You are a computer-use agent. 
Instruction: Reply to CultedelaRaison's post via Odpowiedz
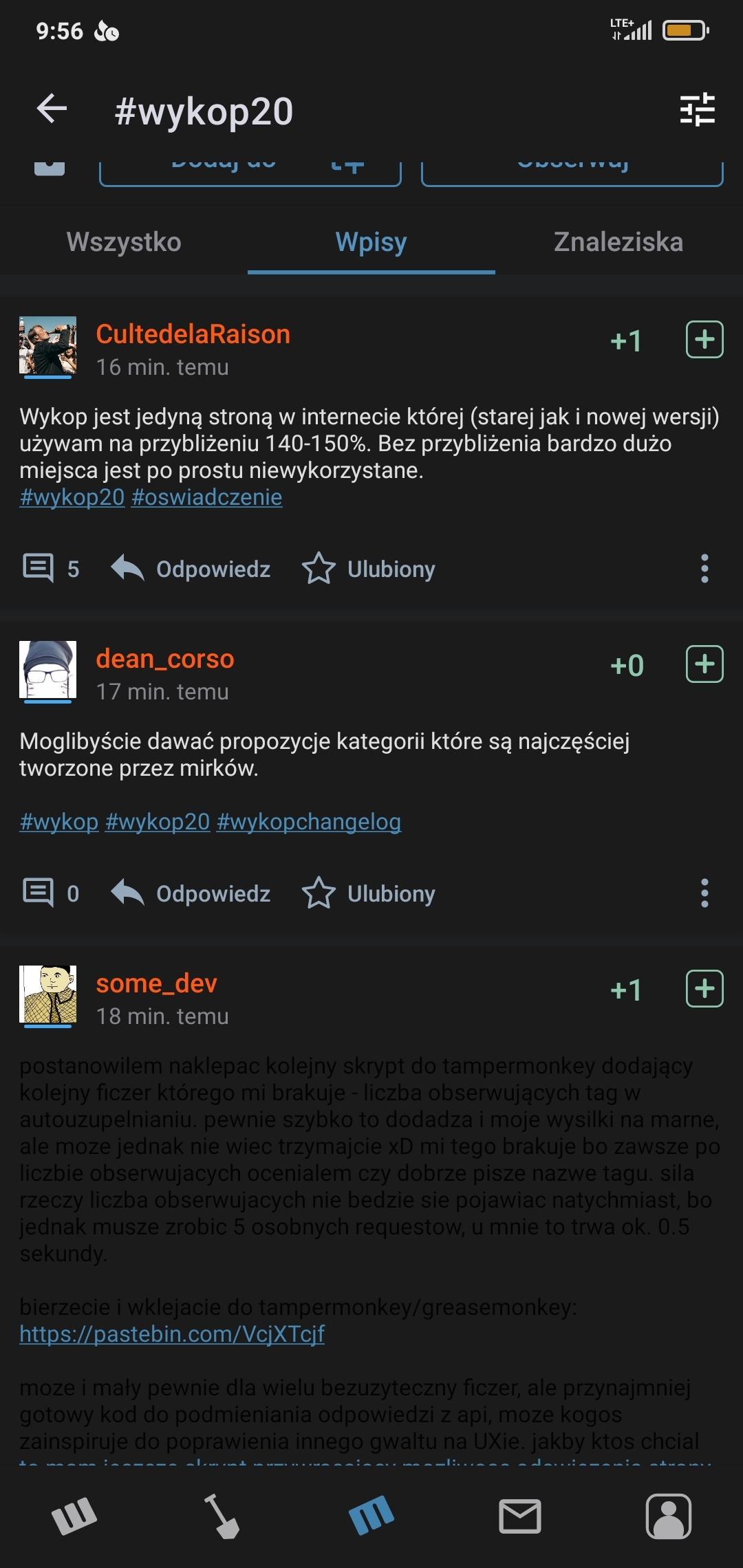pos(191,569)
